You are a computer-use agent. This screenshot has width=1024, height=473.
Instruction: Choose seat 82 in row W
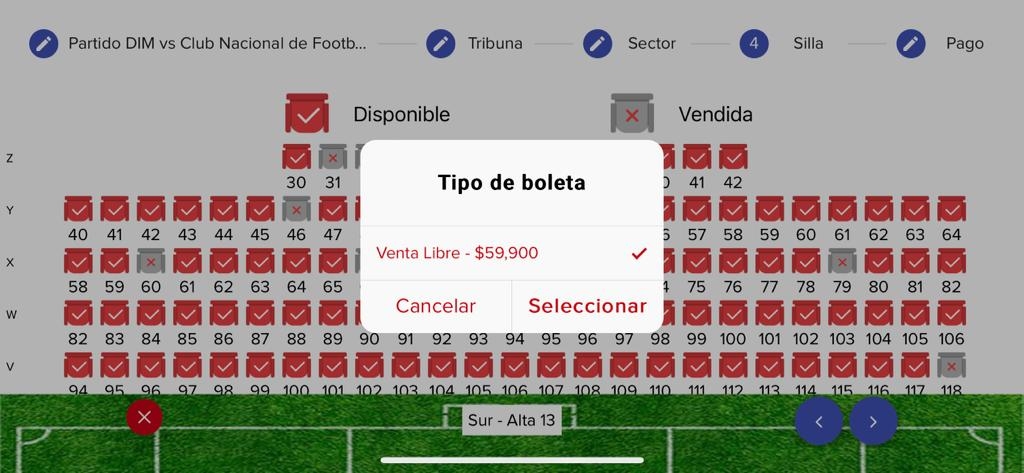pyautogui.click(x=78, y=313)
